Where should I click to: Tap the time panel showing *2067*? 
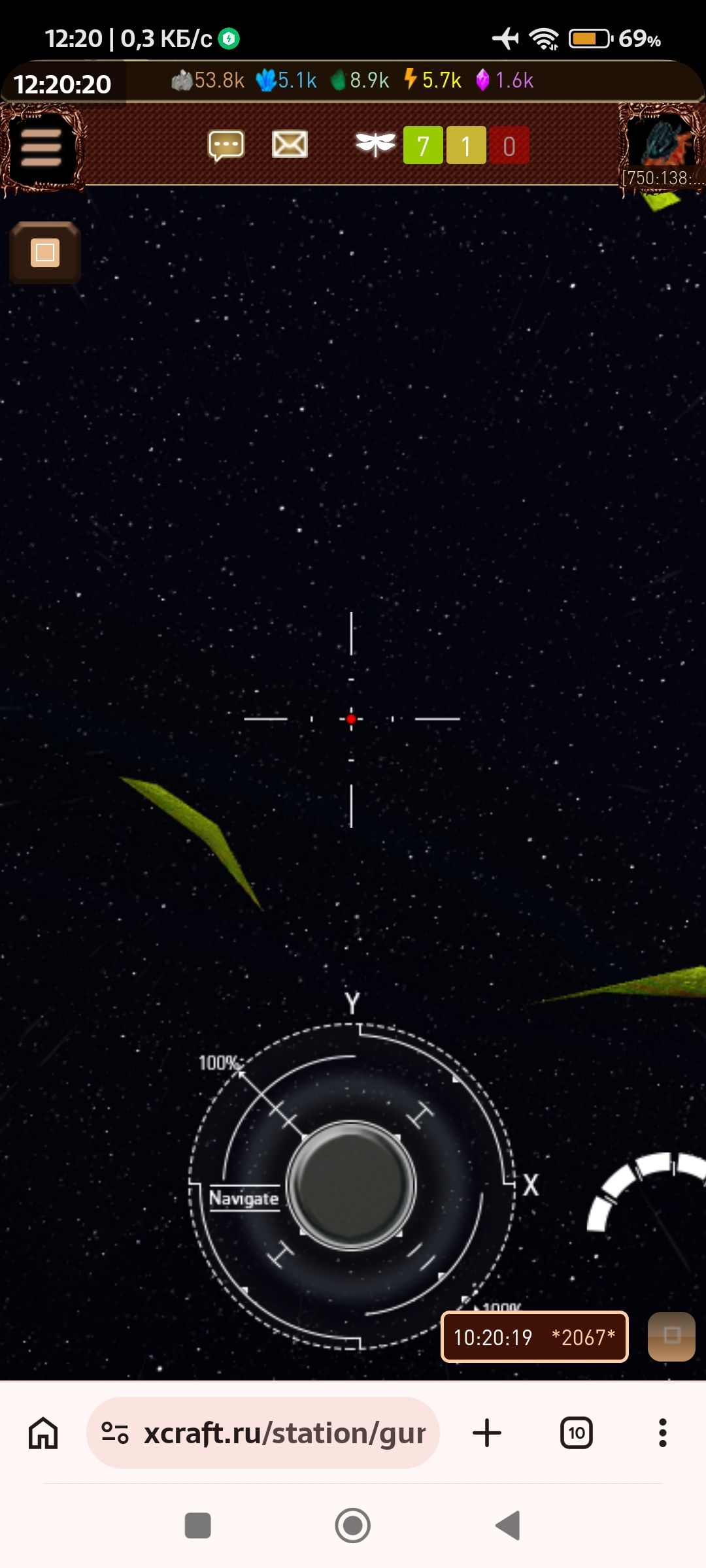[x=535, y=1337]
